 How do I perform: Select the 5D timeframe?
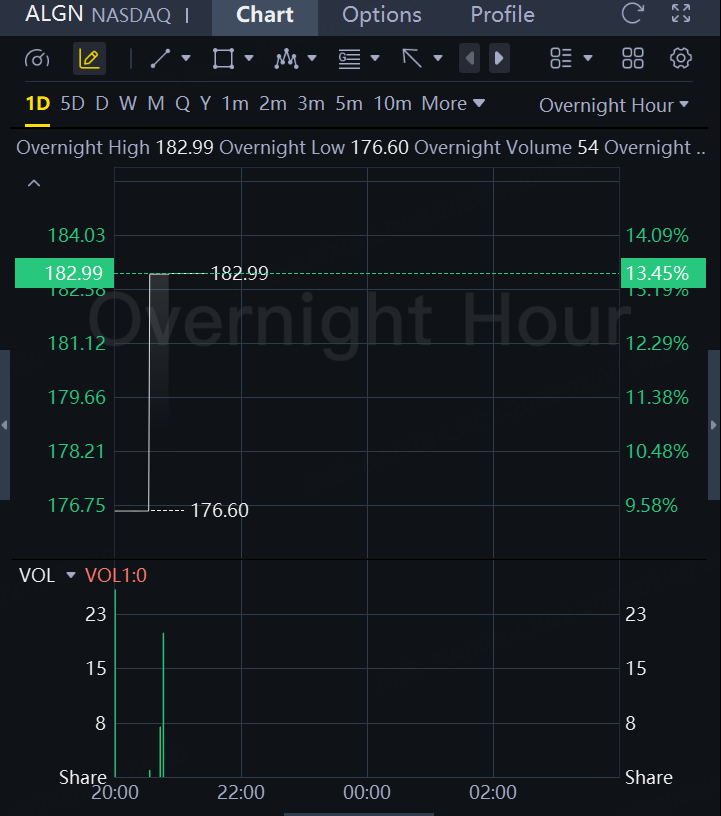72,104
